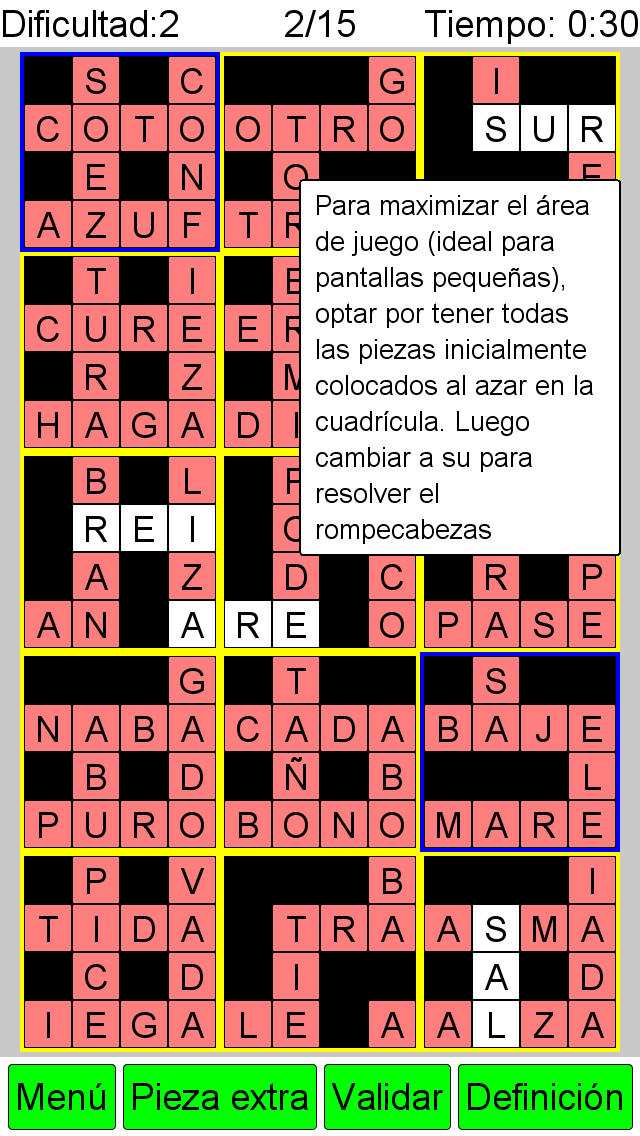Select the puzzle piece containing COTO and AZUF

pos(120,152)
